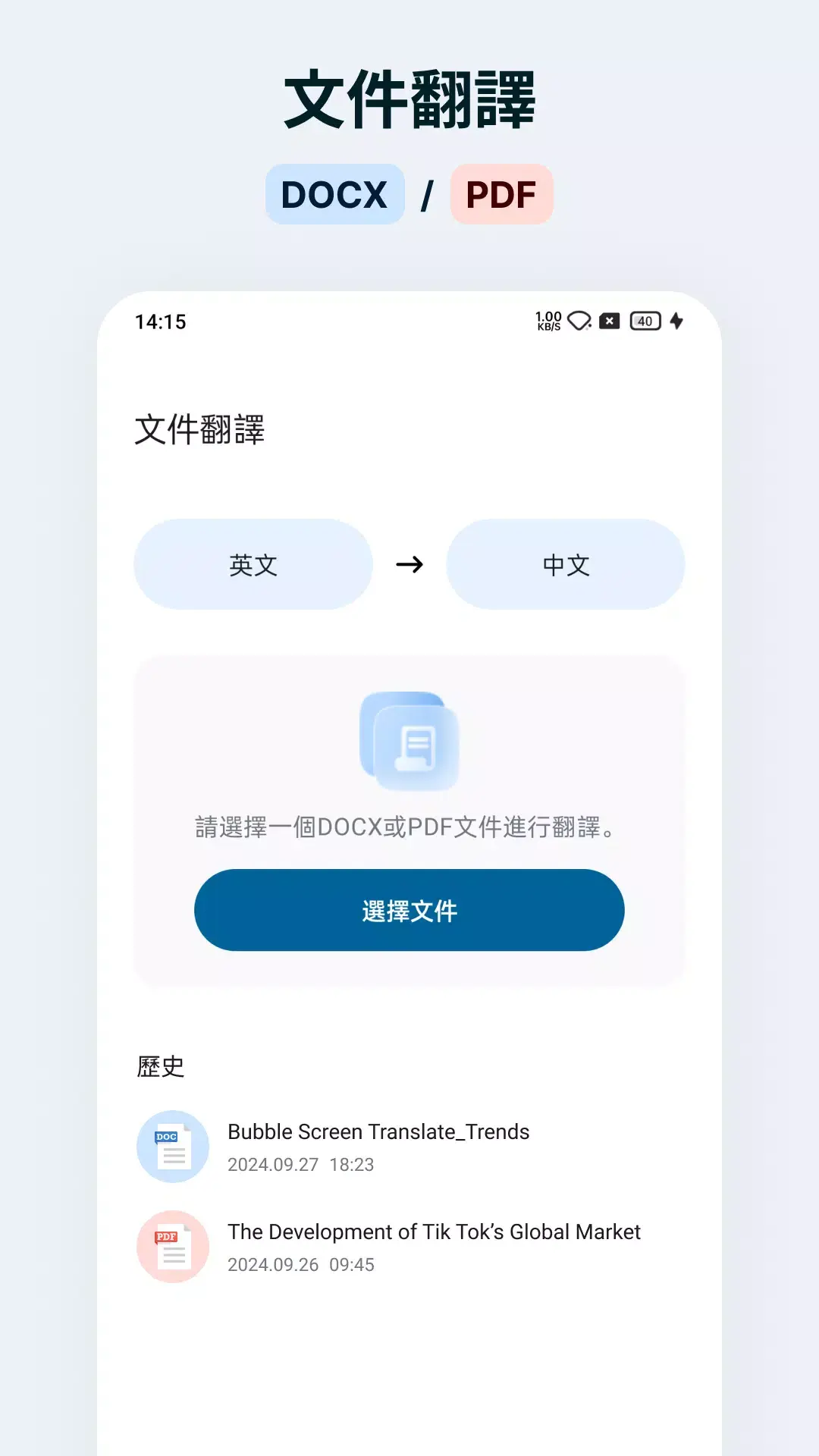819x1456 pixels.
Task: Select the DOCX format tab
Action: click(334, 195)
